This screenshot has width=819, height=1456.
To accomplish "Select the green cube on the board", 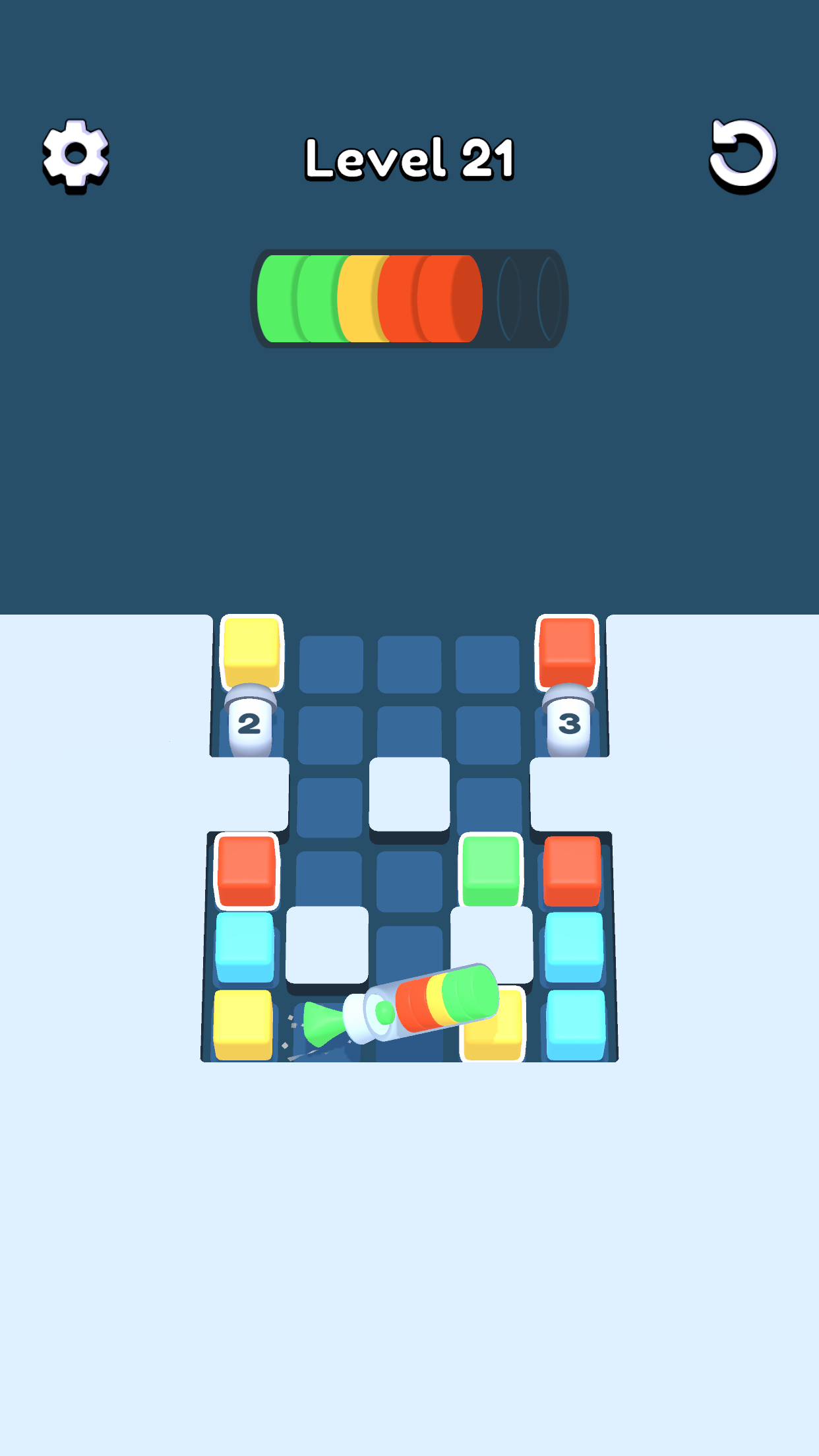I will click(491, 870).
